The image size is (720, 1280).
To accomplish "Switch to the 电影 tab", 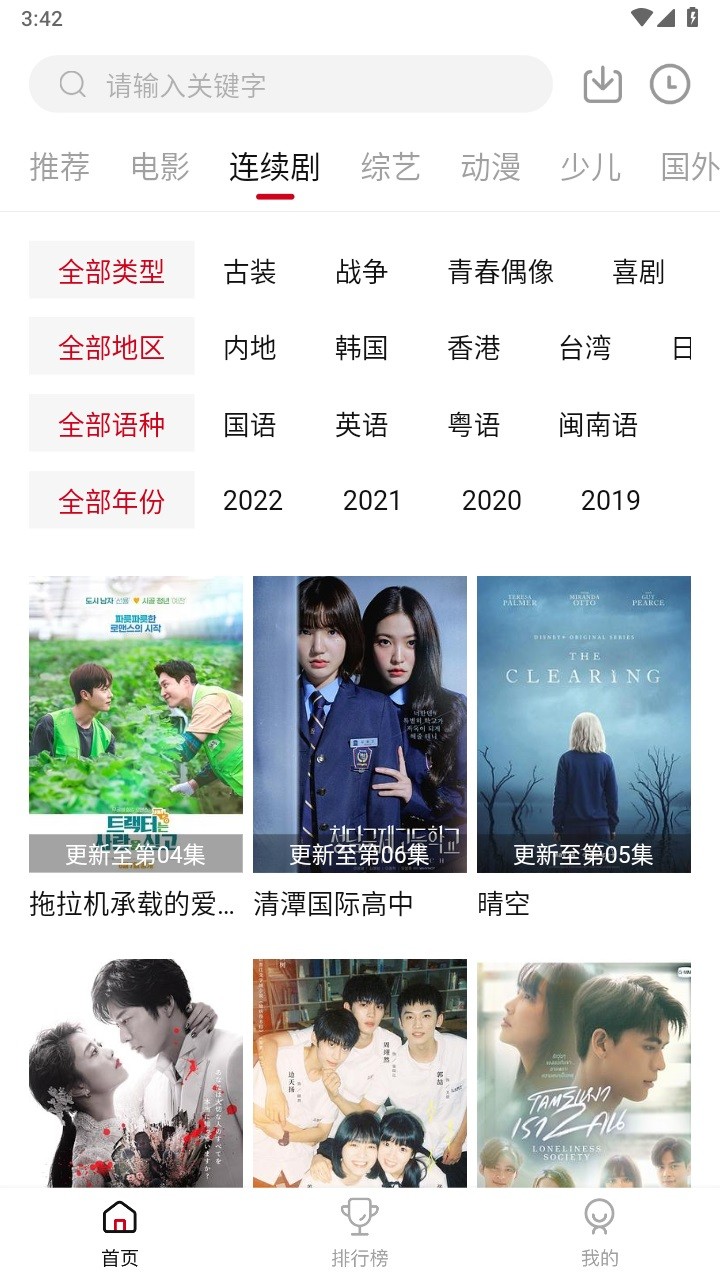I will click(x=160, y=167).
